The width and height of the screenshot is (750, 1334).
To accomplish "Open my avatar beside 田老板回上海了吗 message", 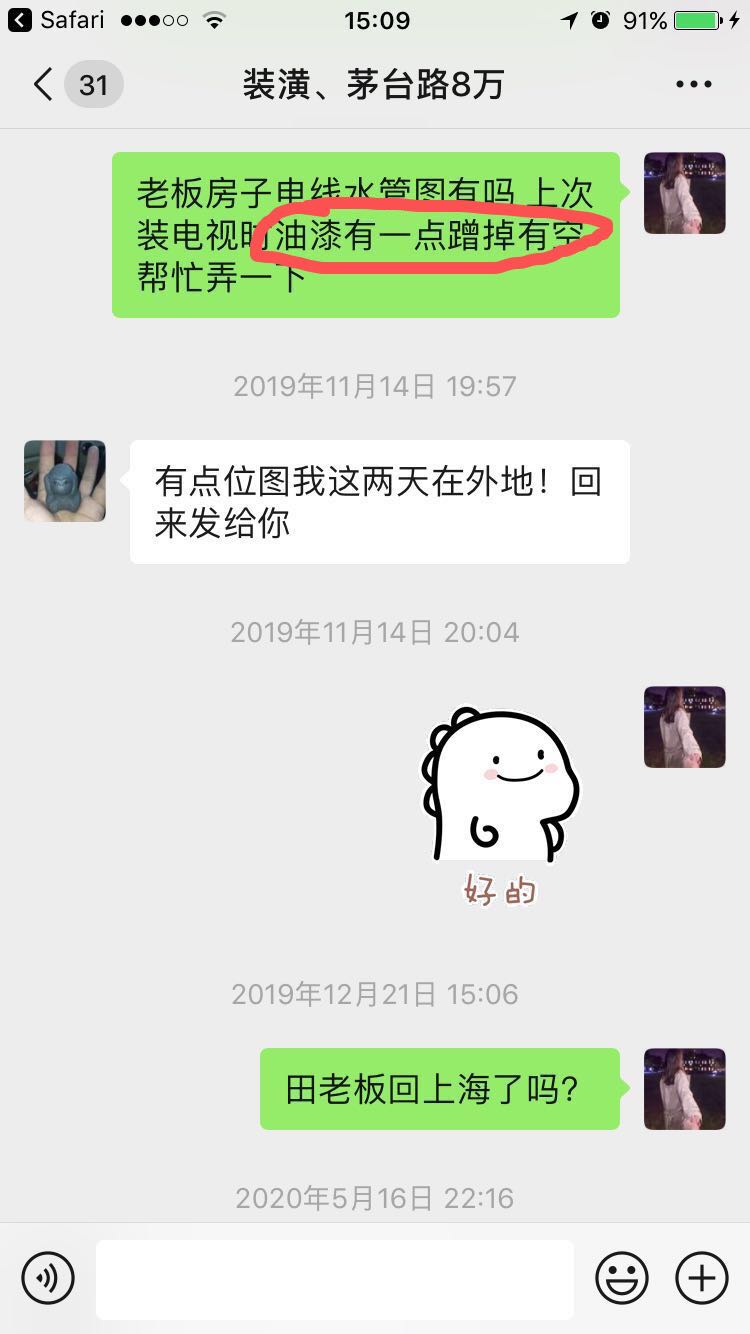I will pos(684,1089).
